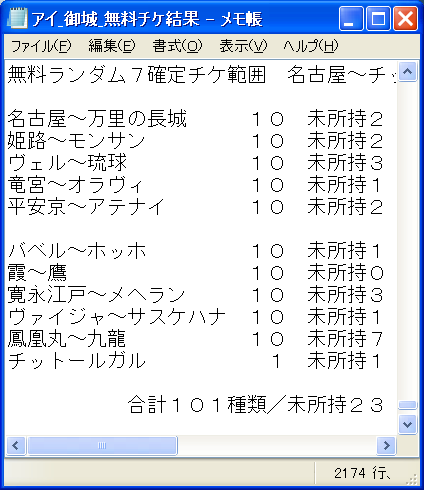This screenshot has height=490, width=424.
Task: Open the ファイル(F) menu
Action: (41, 46)
